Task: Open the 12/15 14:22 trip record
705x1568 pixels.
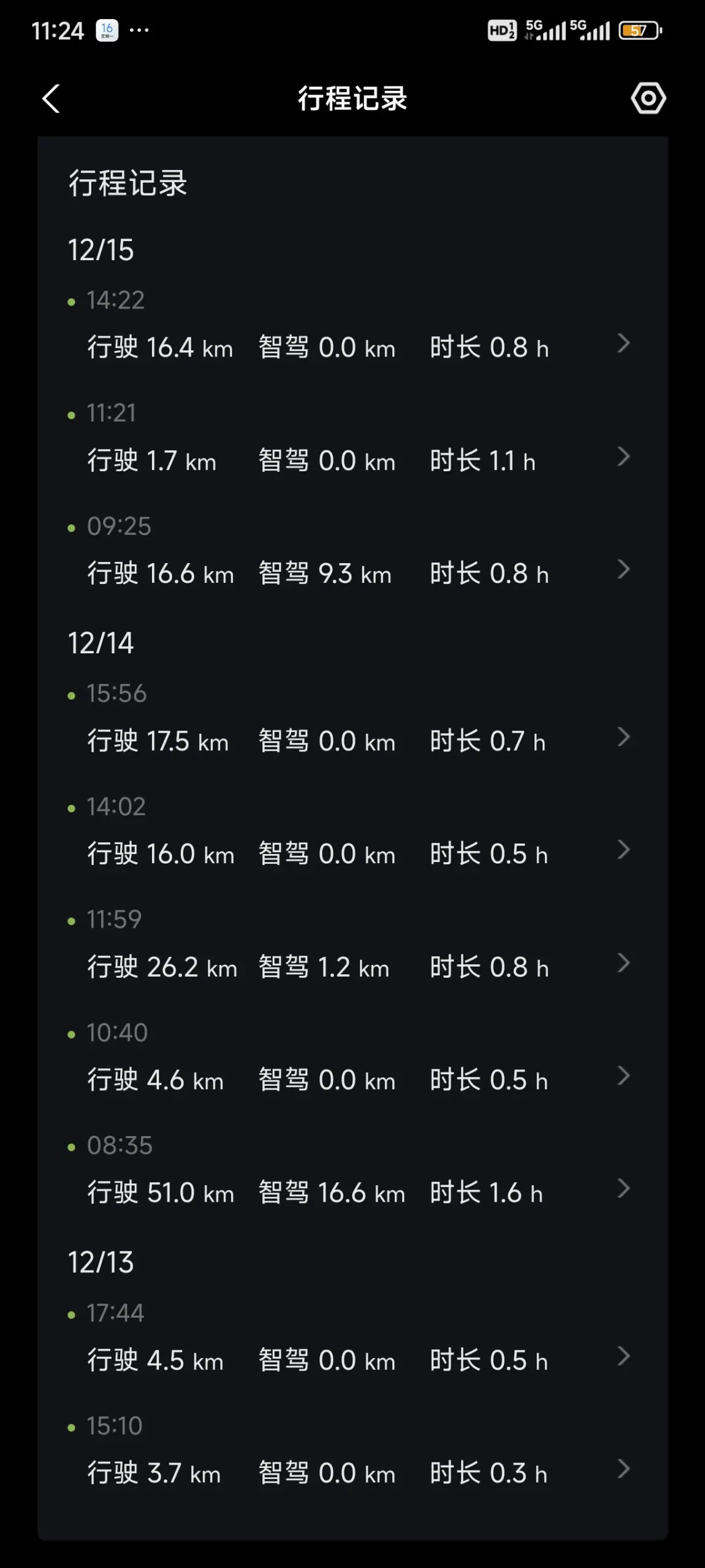Action: coord(352,326)
